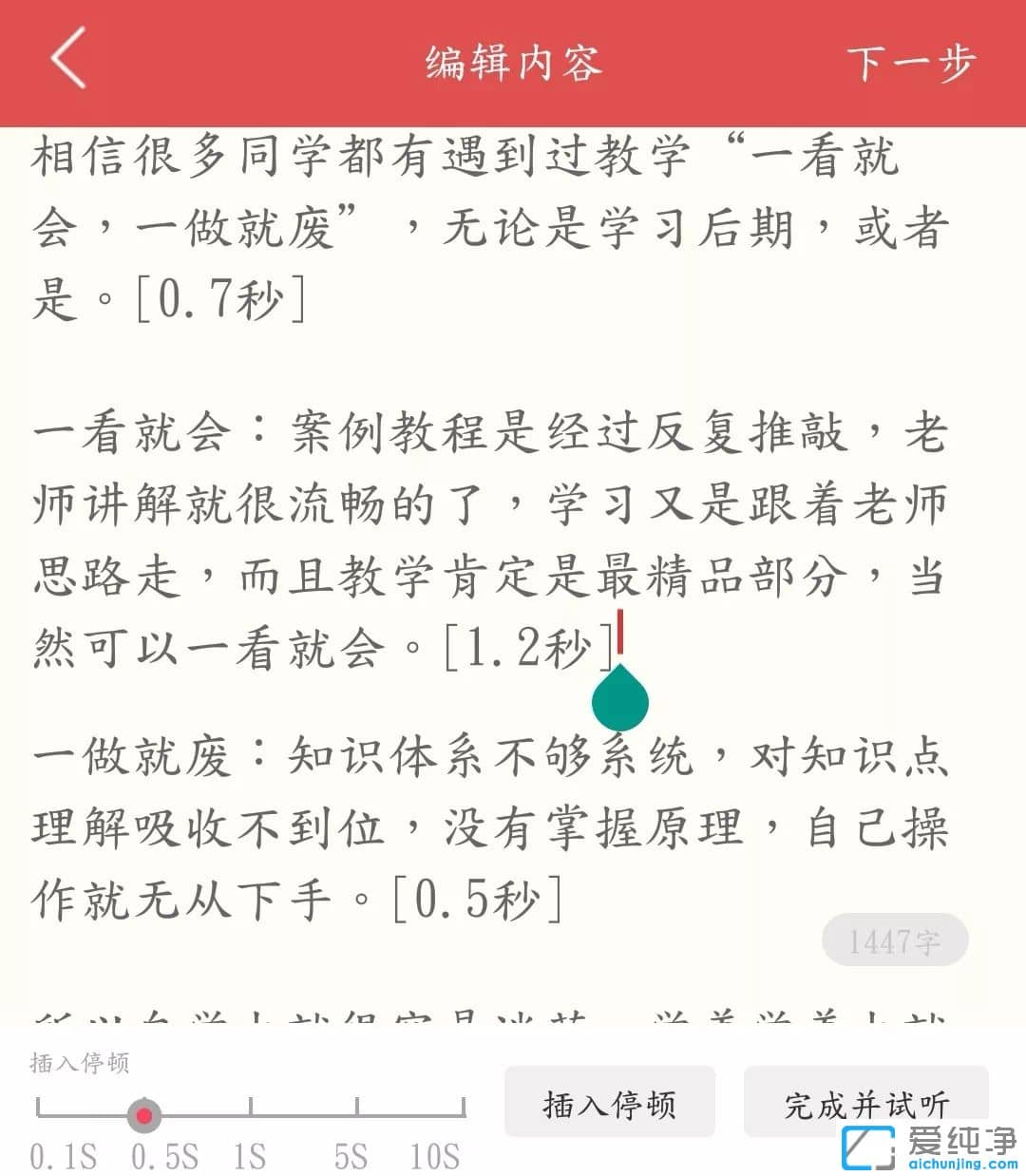
Task: Tap 完成并试听 to finish and preview
Action: [x=865, y=1103]
